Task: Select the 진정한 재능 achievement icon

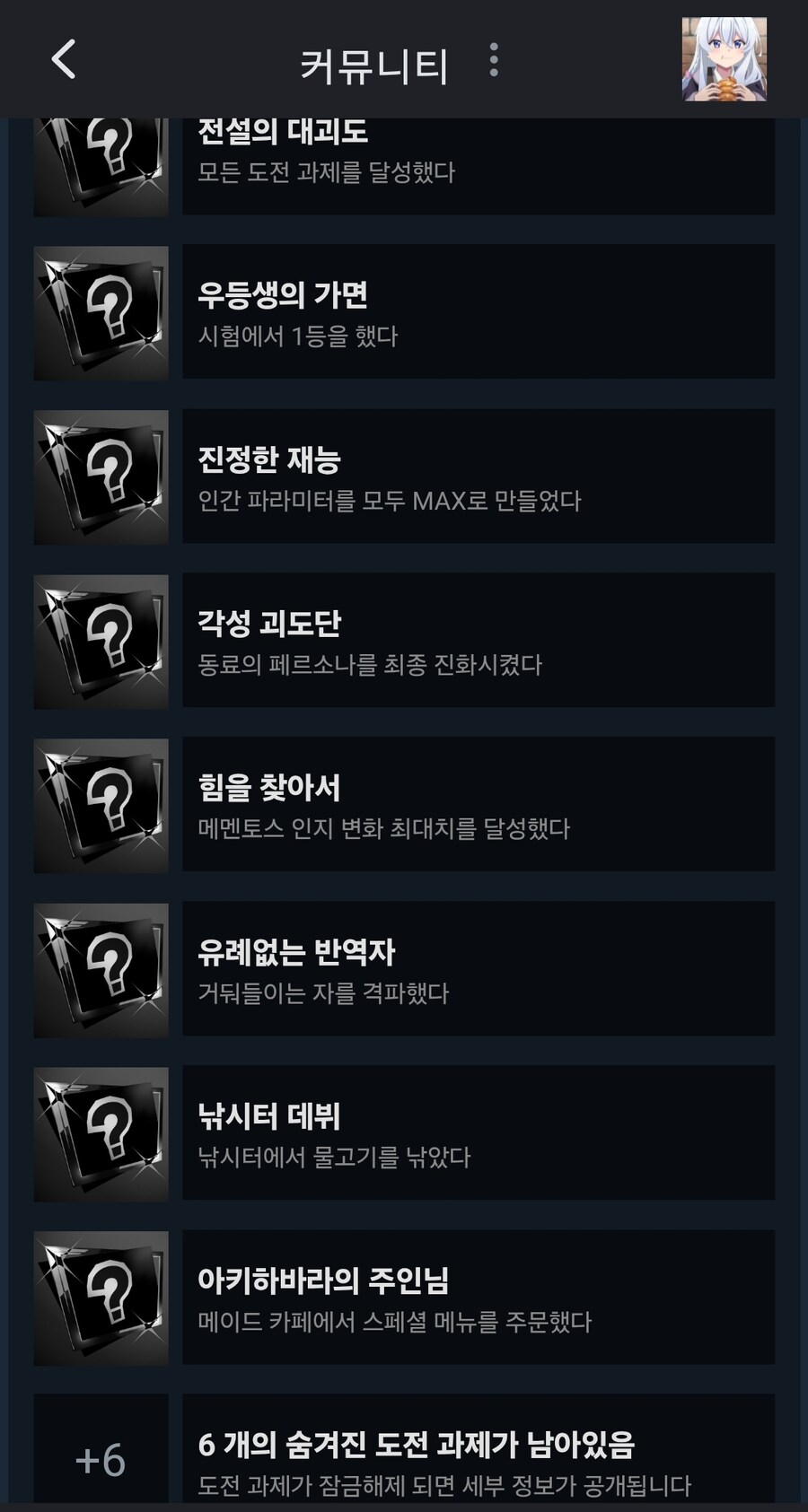Action: click(101, 476)
